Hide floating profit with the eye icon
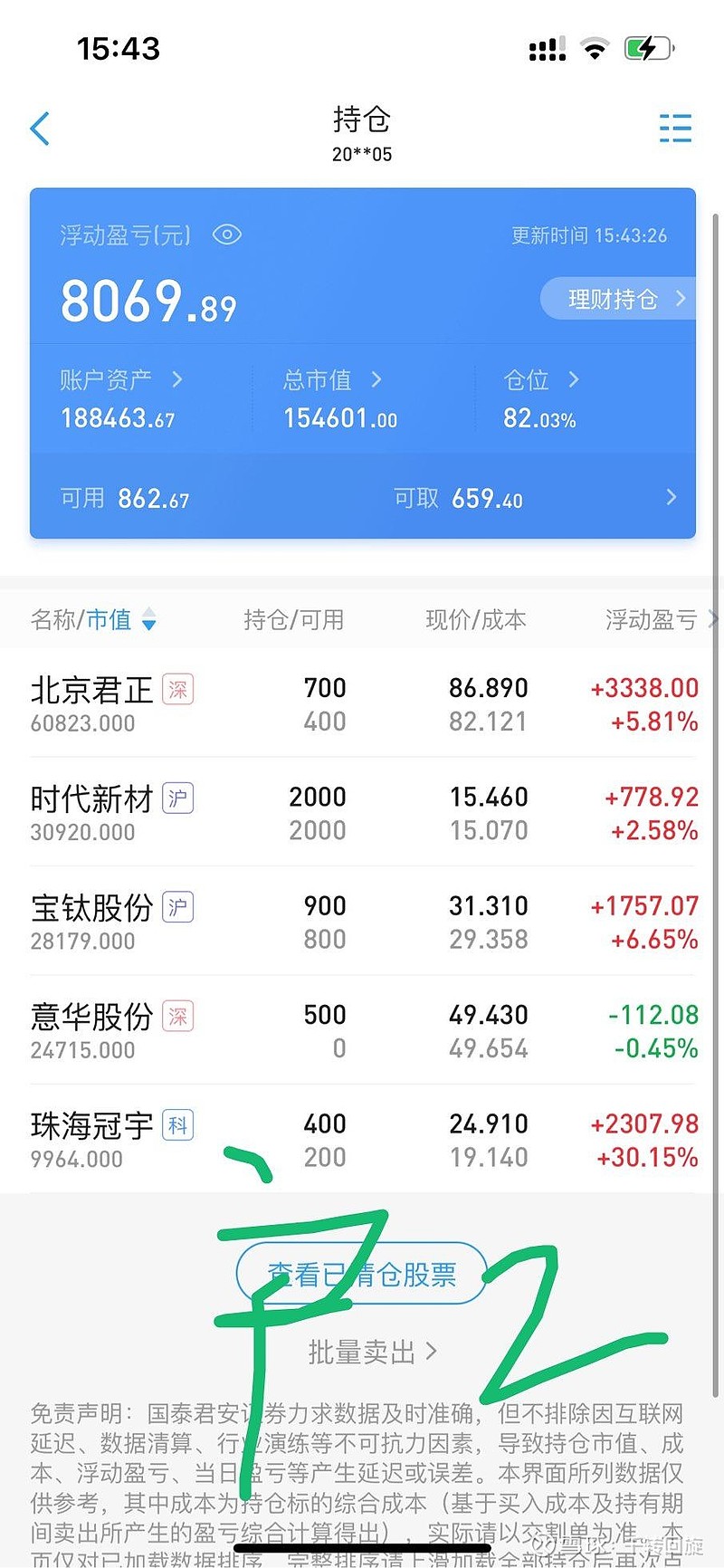 pyautogui.click(x=226, y=235)
